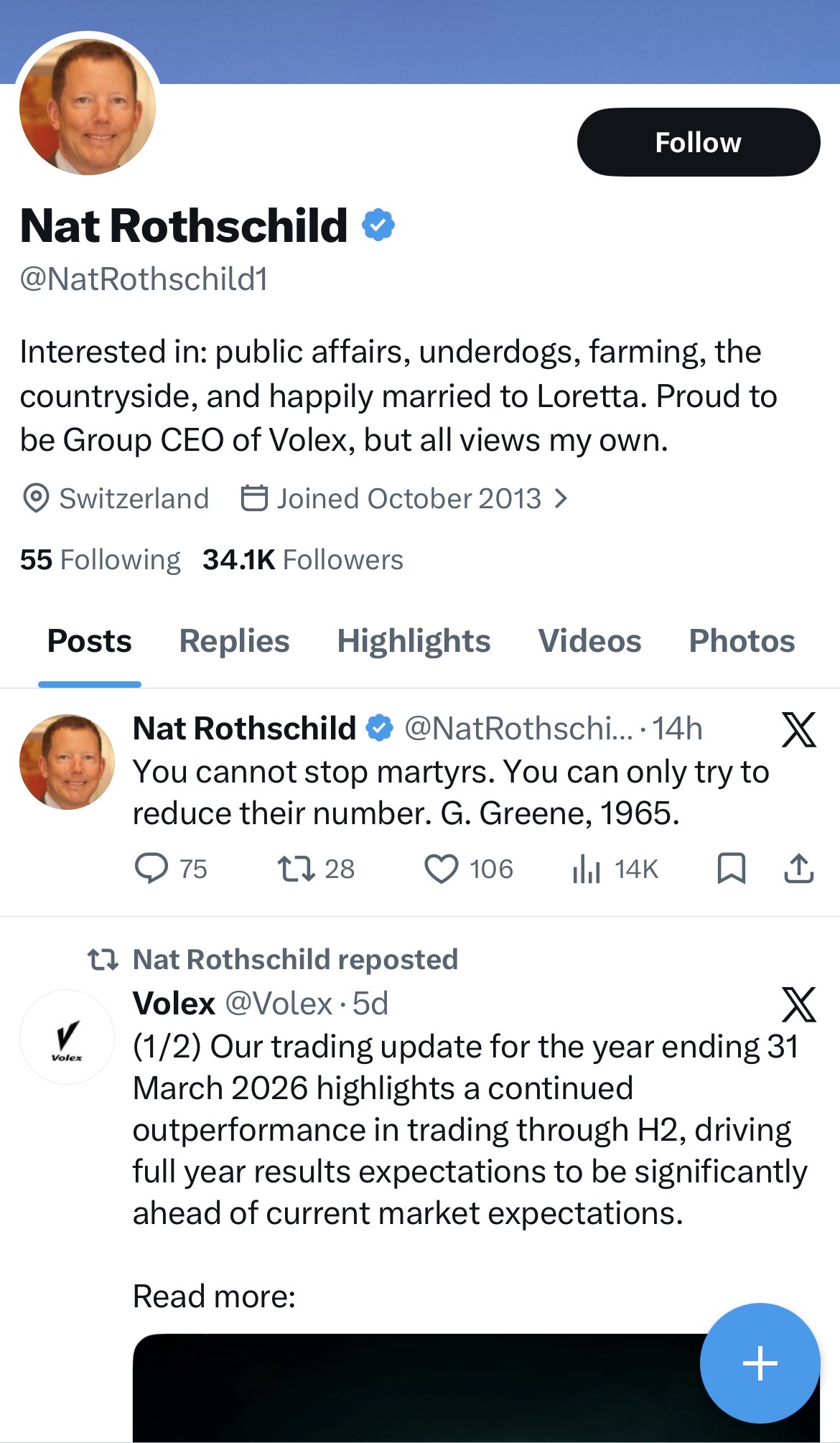This screenshot has width=840, height=1443.
Task: Bookmark the martyrs quote post
Action: click(732, 868)
